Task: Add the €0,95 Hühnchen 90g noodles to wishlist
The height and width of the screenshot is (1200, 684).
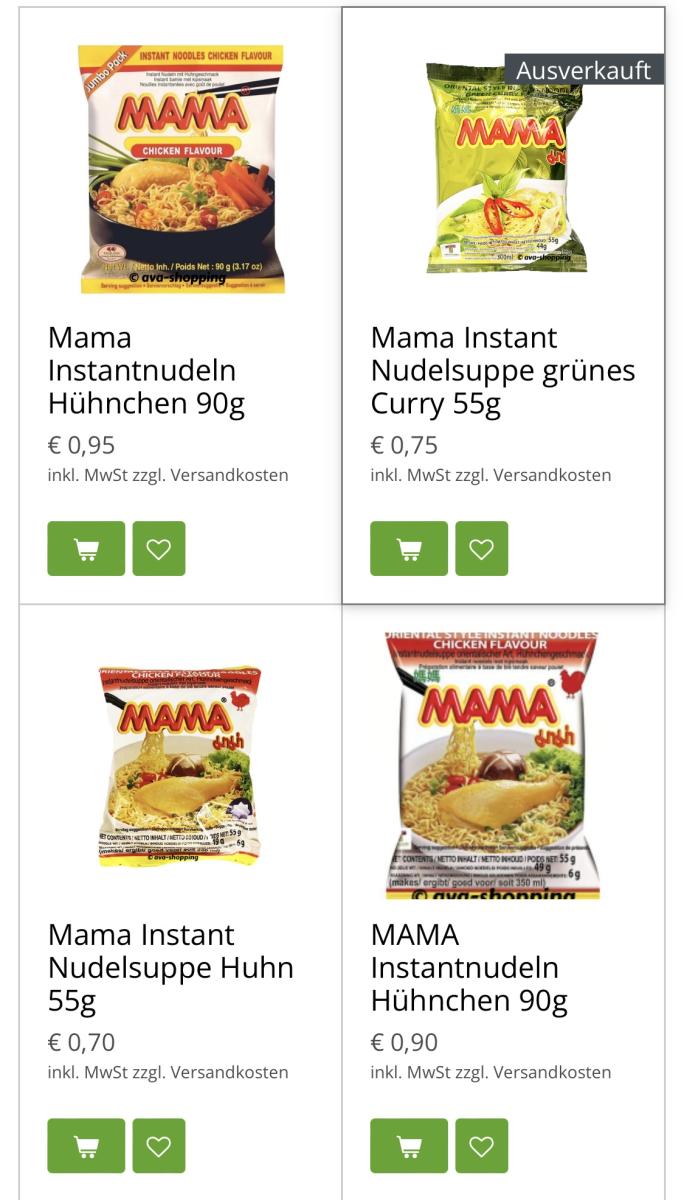Action: pos(159,548)
